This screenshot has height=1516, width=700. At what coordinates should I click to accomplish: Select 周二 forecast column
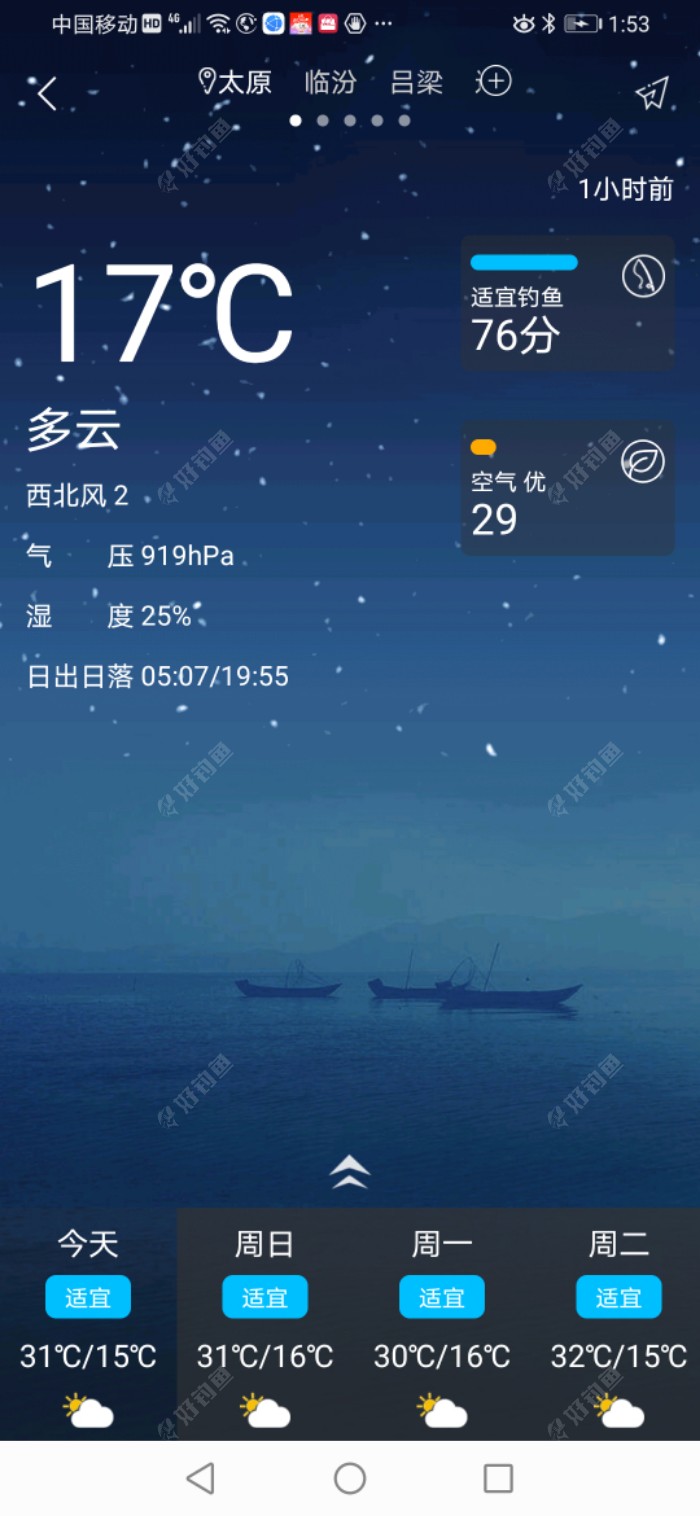pyautogui.click(x=618, y=1322)
